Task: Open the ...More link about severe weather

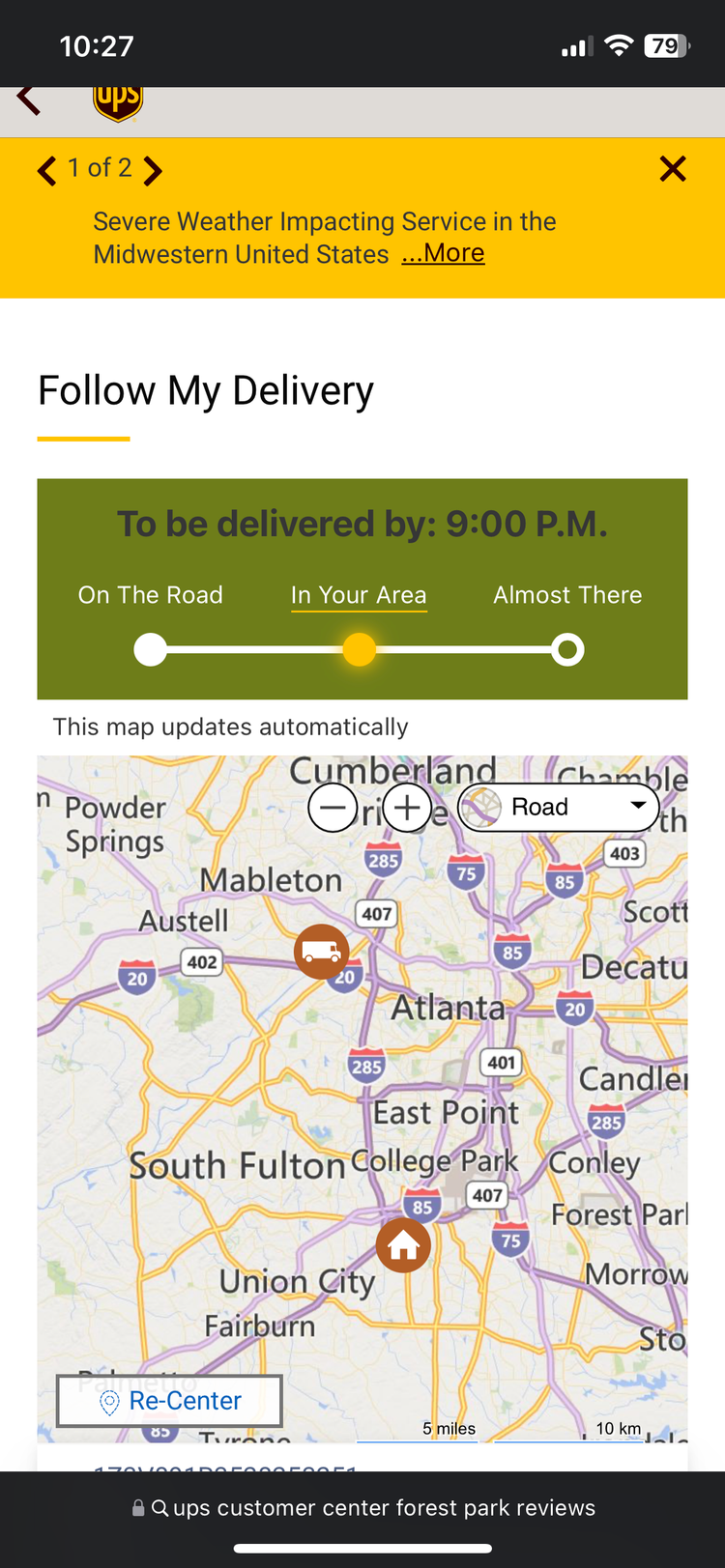Action: (443, 253)
